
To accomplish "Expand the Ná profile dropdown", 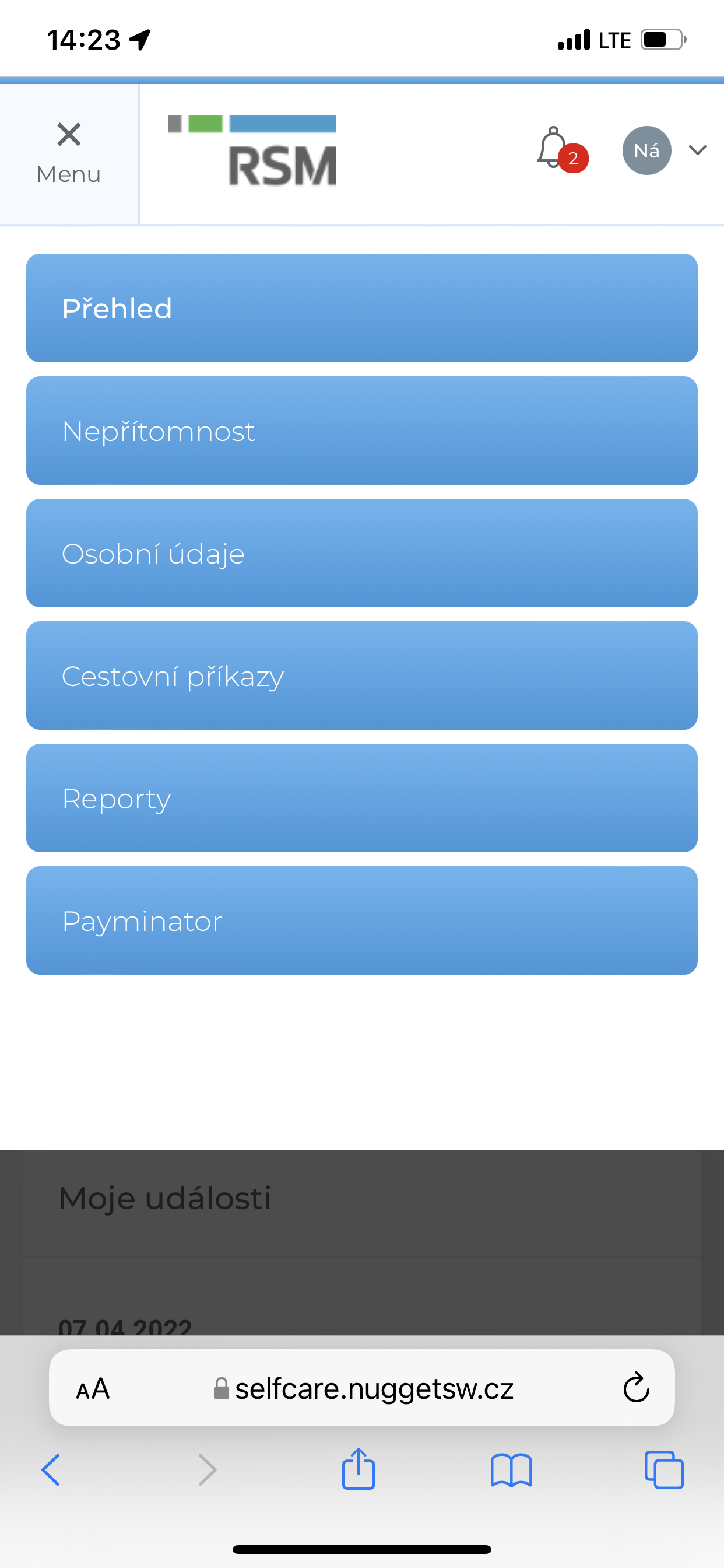I will click(697, 150).
